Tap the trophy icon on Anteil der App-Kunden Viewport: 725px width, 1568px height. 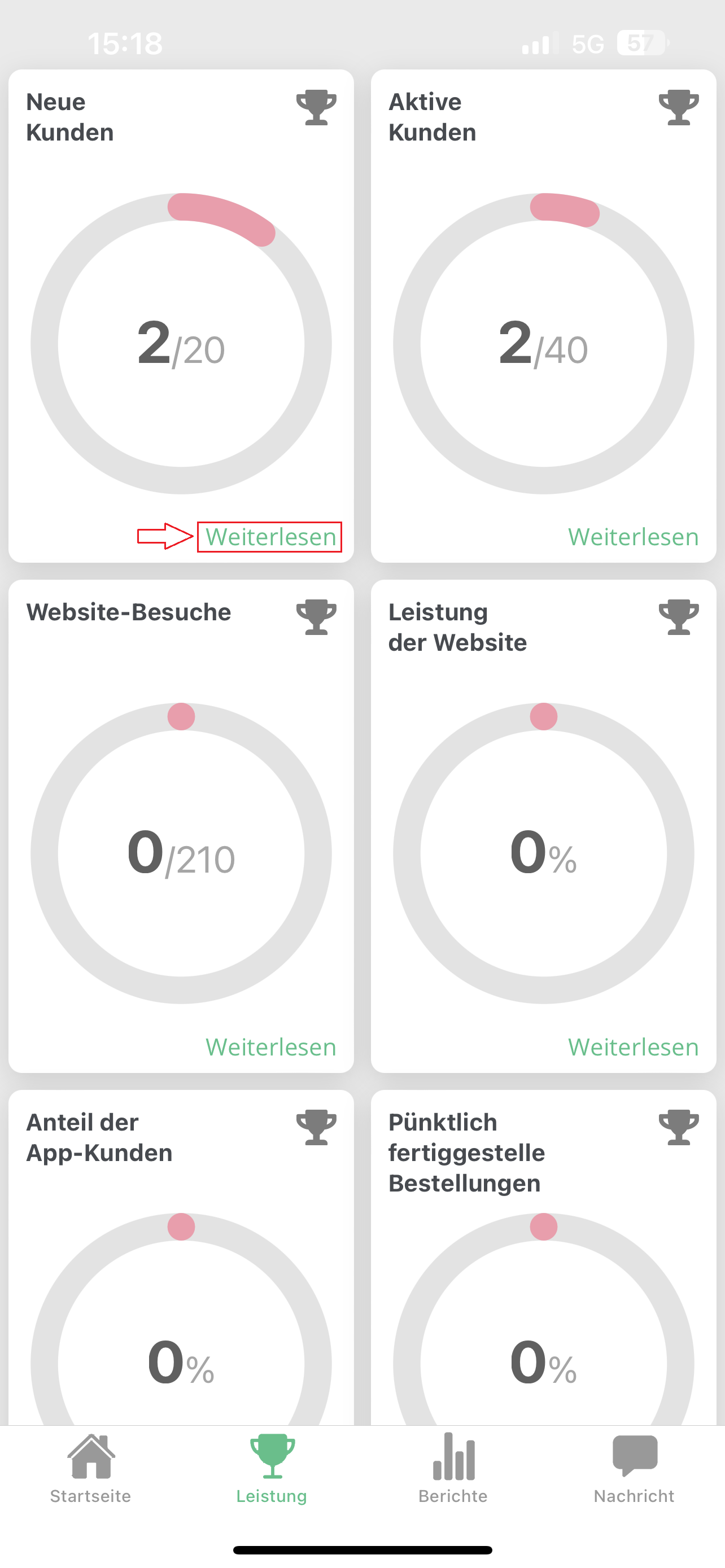coord(316,1127)
